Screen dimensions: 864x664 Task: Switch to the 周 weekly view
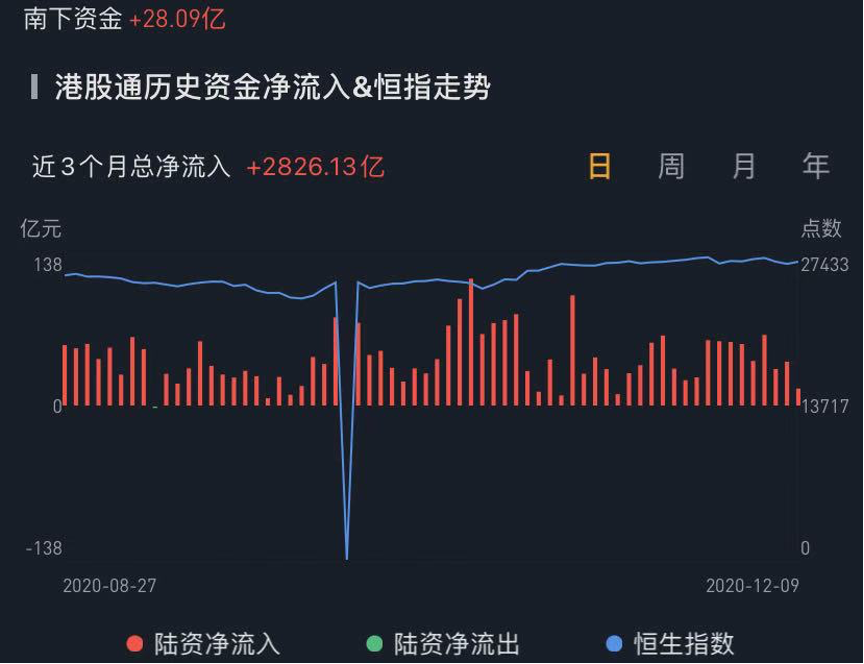coord(671,166)
